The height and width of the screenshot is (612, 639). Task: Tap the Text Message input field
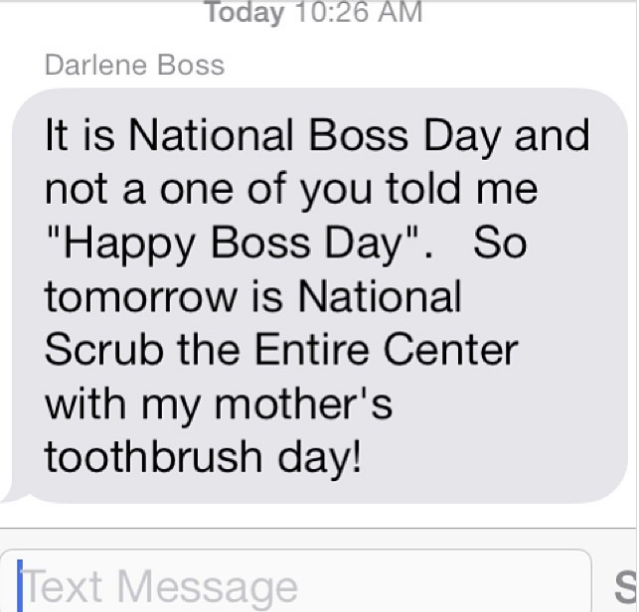[x=300, y=584]
